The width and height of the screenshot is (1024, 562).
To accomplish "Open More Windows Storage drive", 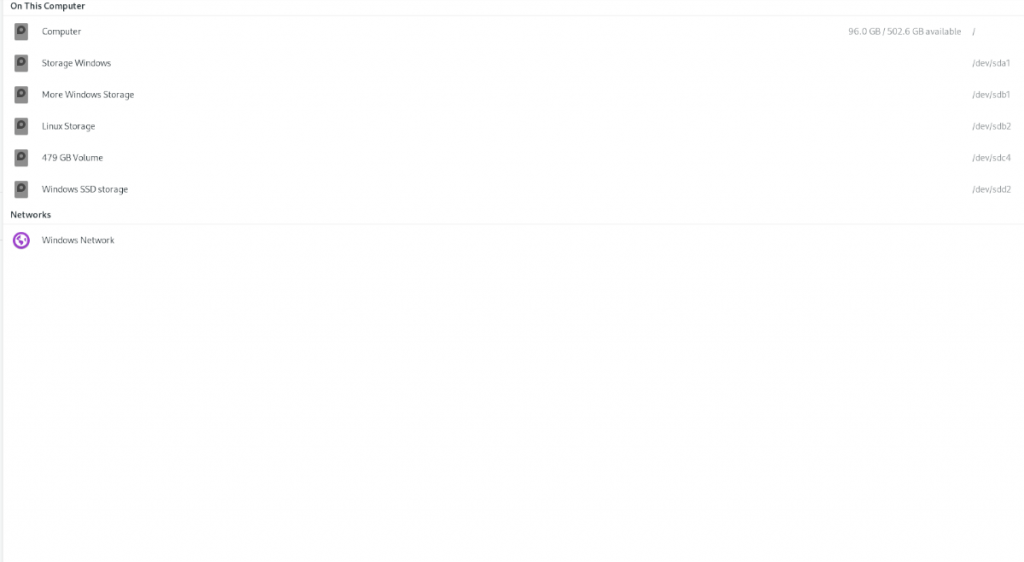I will (87, 95).
